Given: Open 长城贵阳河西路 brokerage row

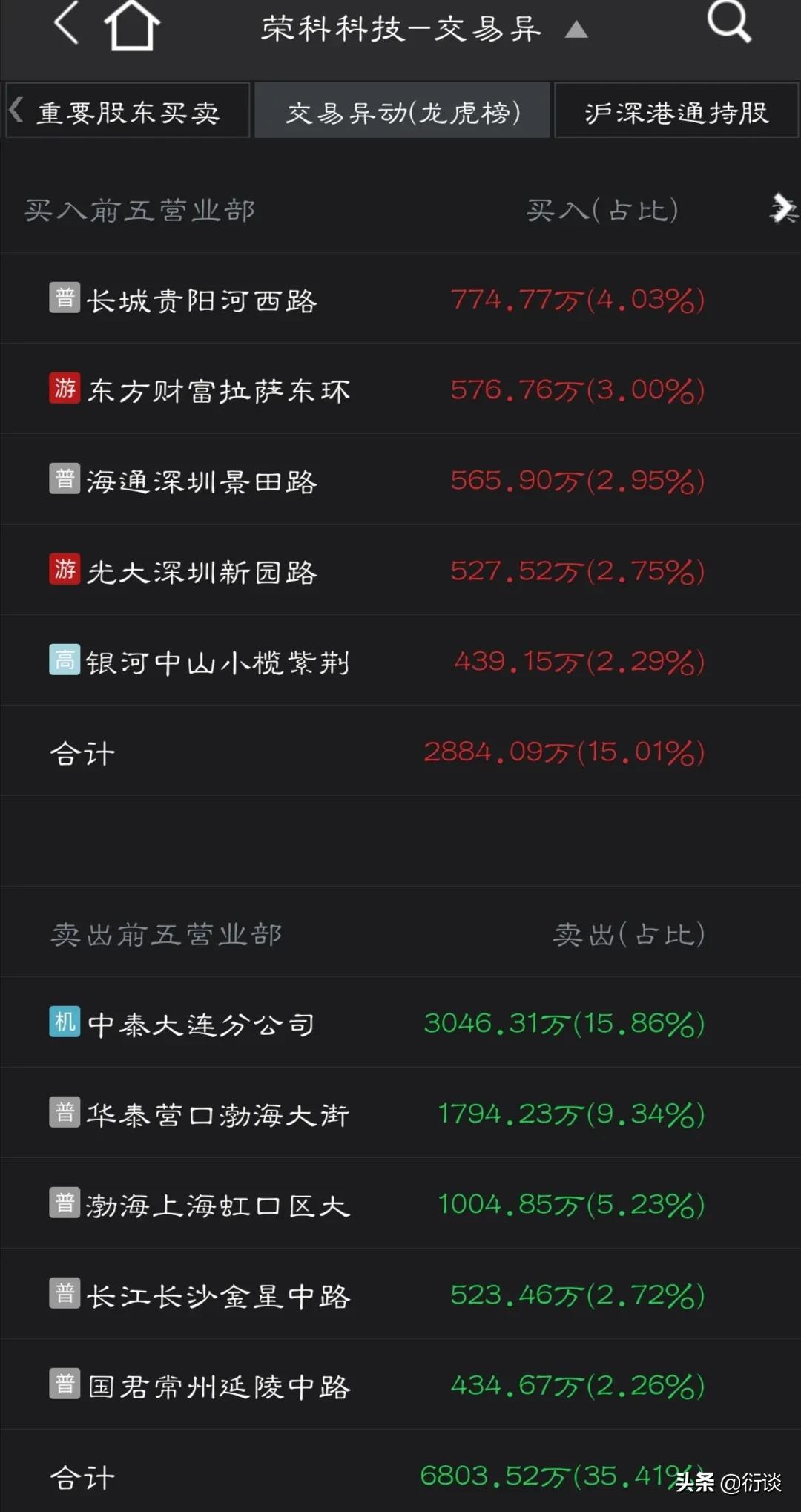Looking at the screenshot, I should coord(400,298).
